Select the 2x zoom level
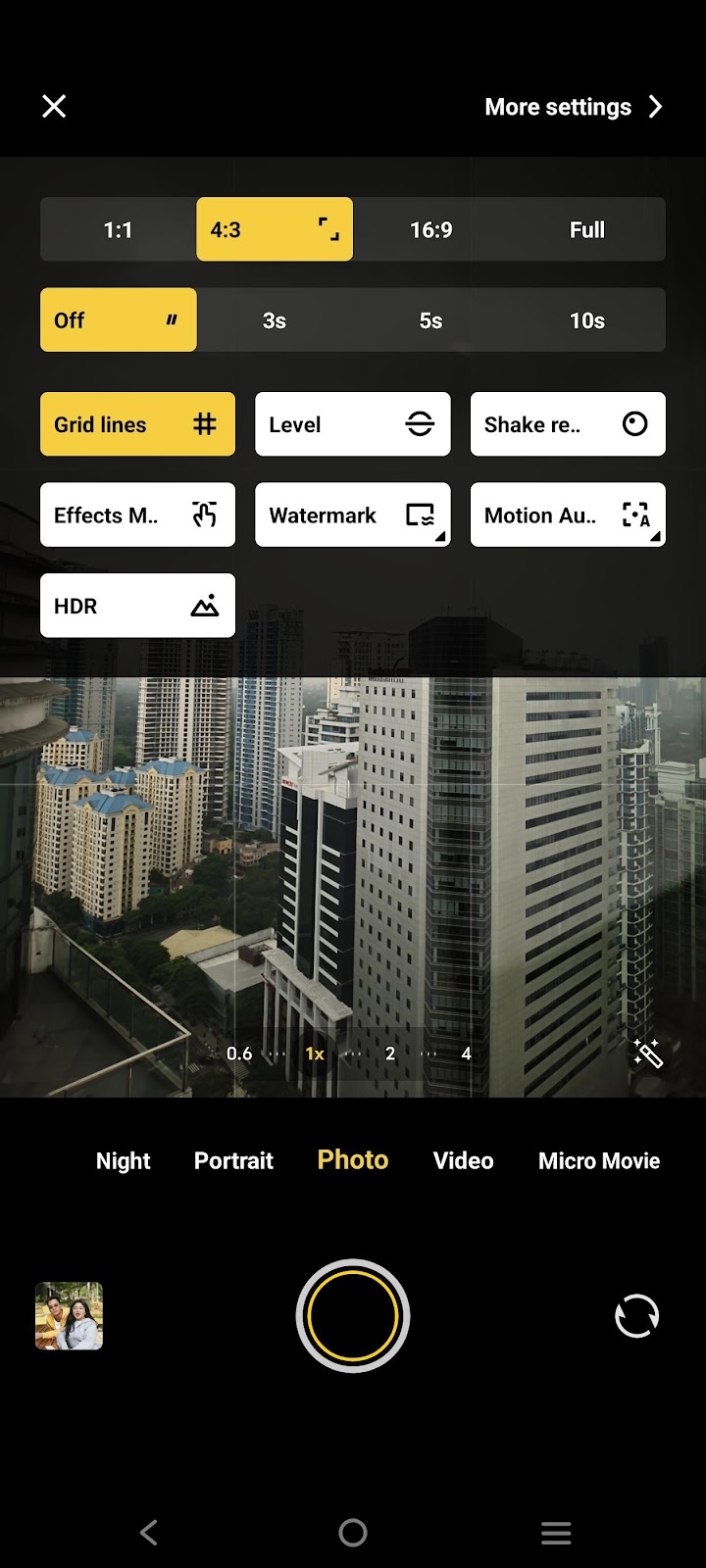 (390, 1053)
